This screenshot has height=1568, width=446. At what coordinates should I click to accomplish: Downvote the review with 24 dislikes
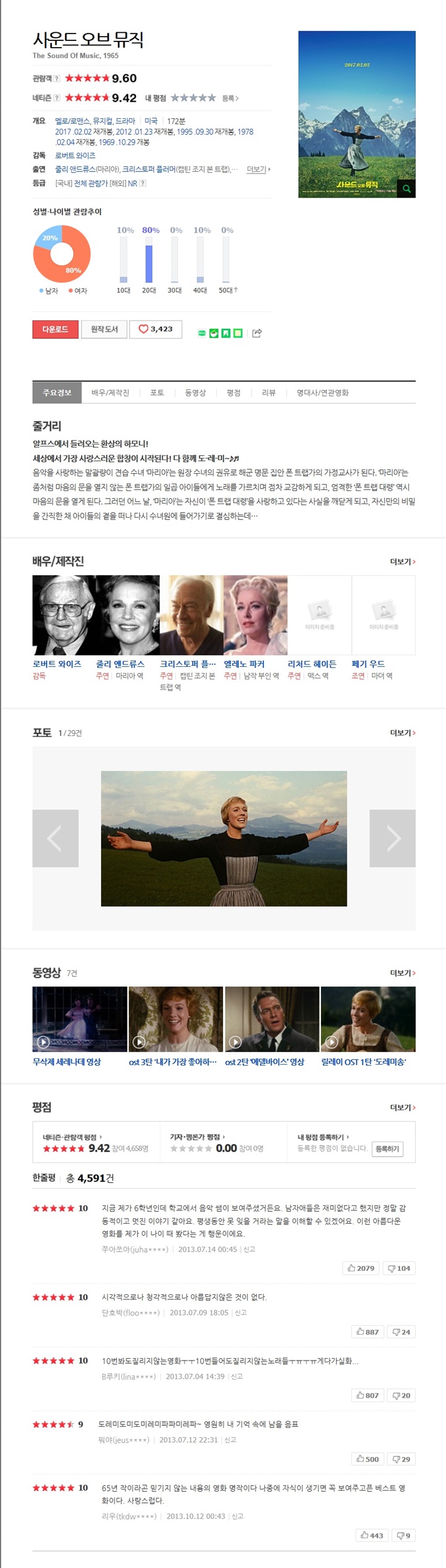[401, 1331]
